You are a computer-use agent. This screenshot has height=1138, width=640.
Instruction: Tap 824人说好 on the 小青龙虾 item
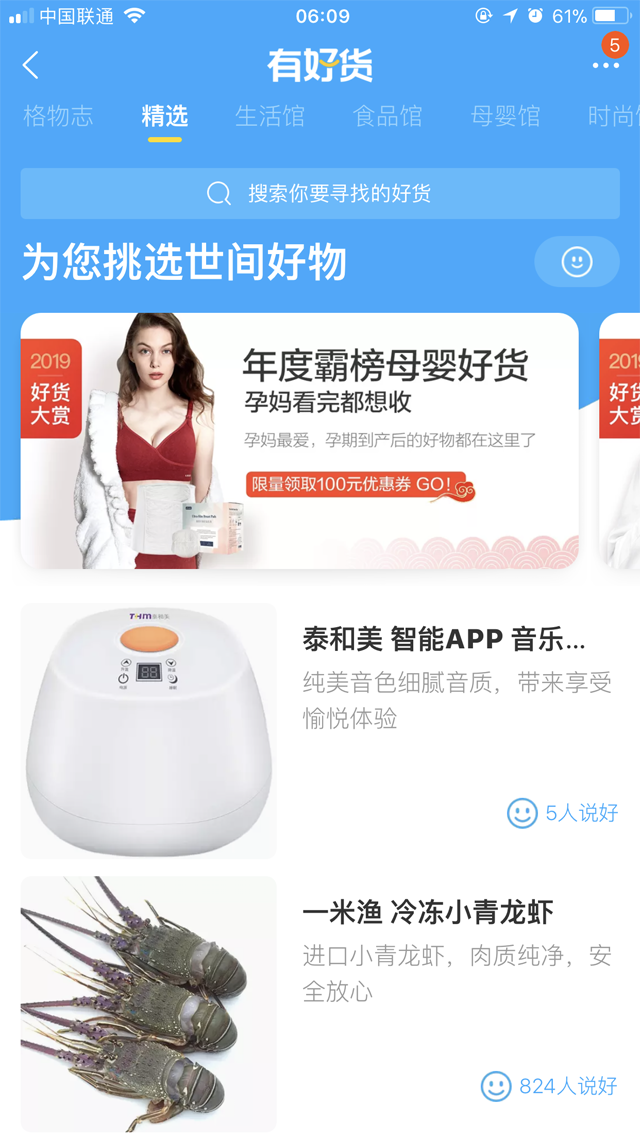click(x=550, y=1086)
